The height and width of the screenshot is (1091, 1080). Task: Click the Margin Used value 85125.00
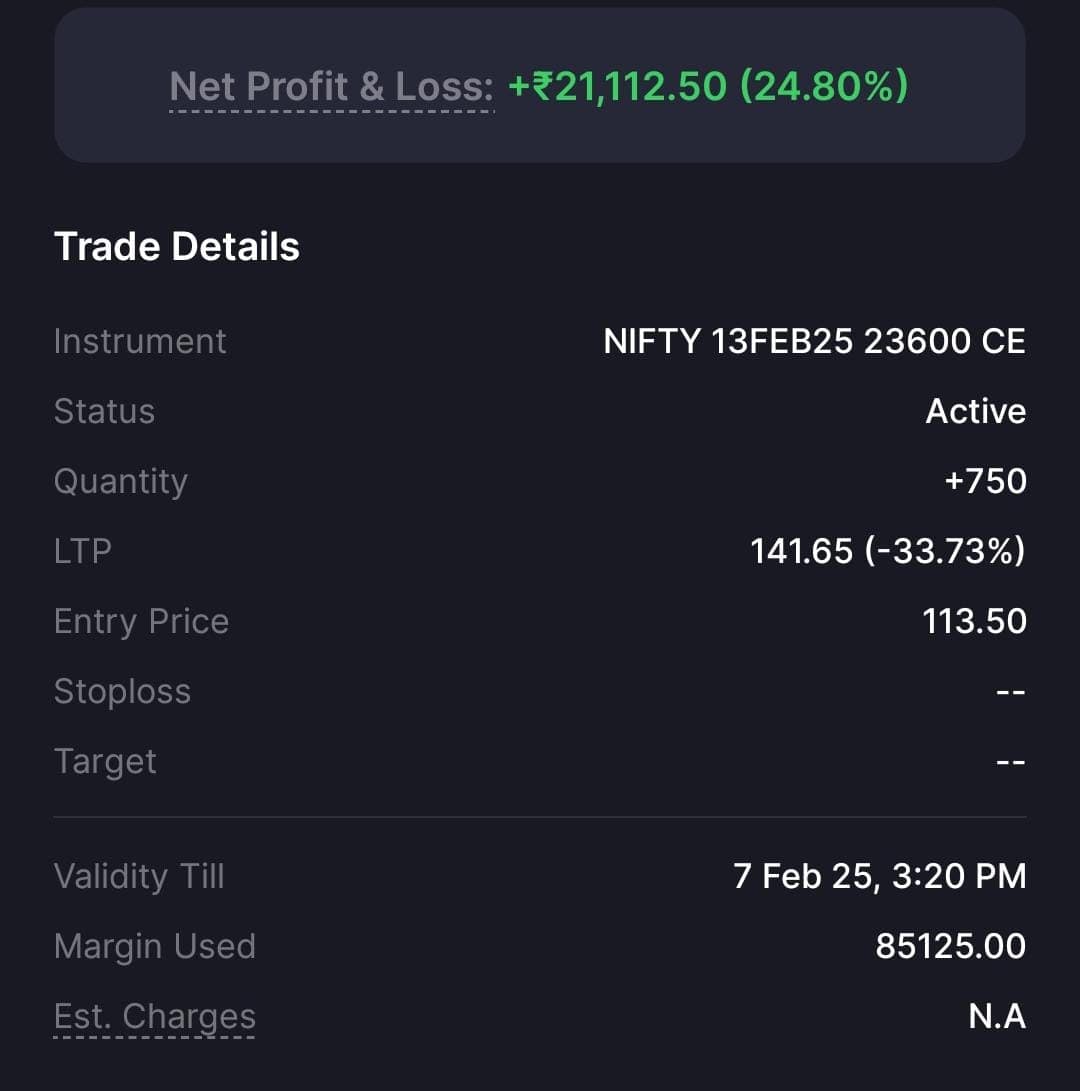[950, 945]
